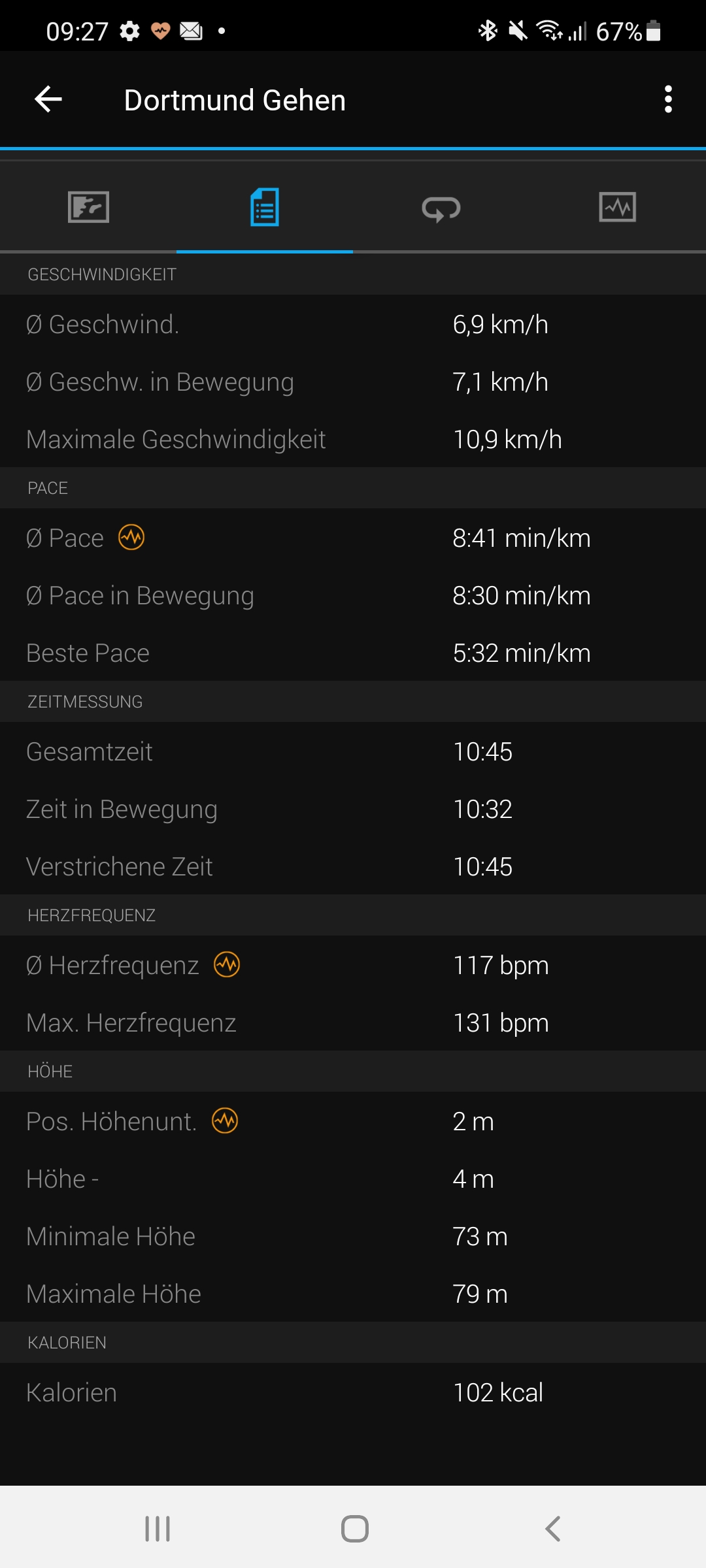Go back using the app bar arrow

pyautogui.click(x=48, y=99)
